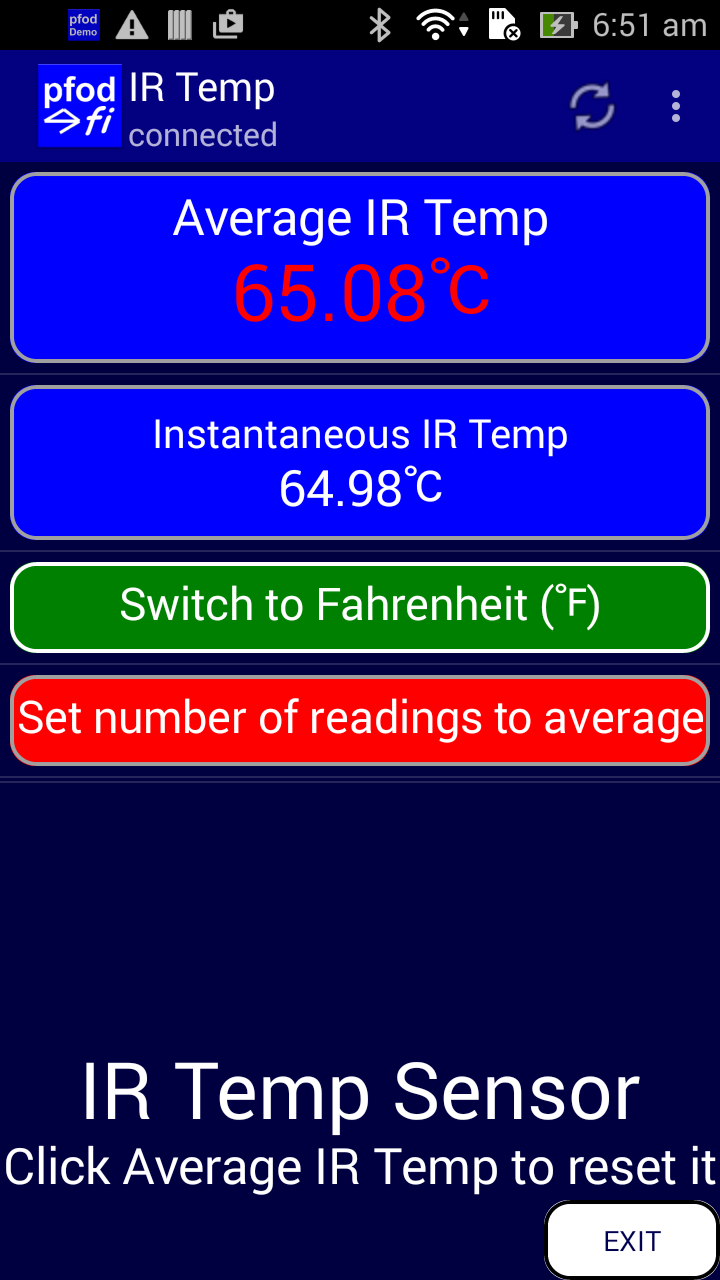This screenshot has width=720, height=1280.
Task: Tap the refresh icon in the app bar
Action: (592, 106)
